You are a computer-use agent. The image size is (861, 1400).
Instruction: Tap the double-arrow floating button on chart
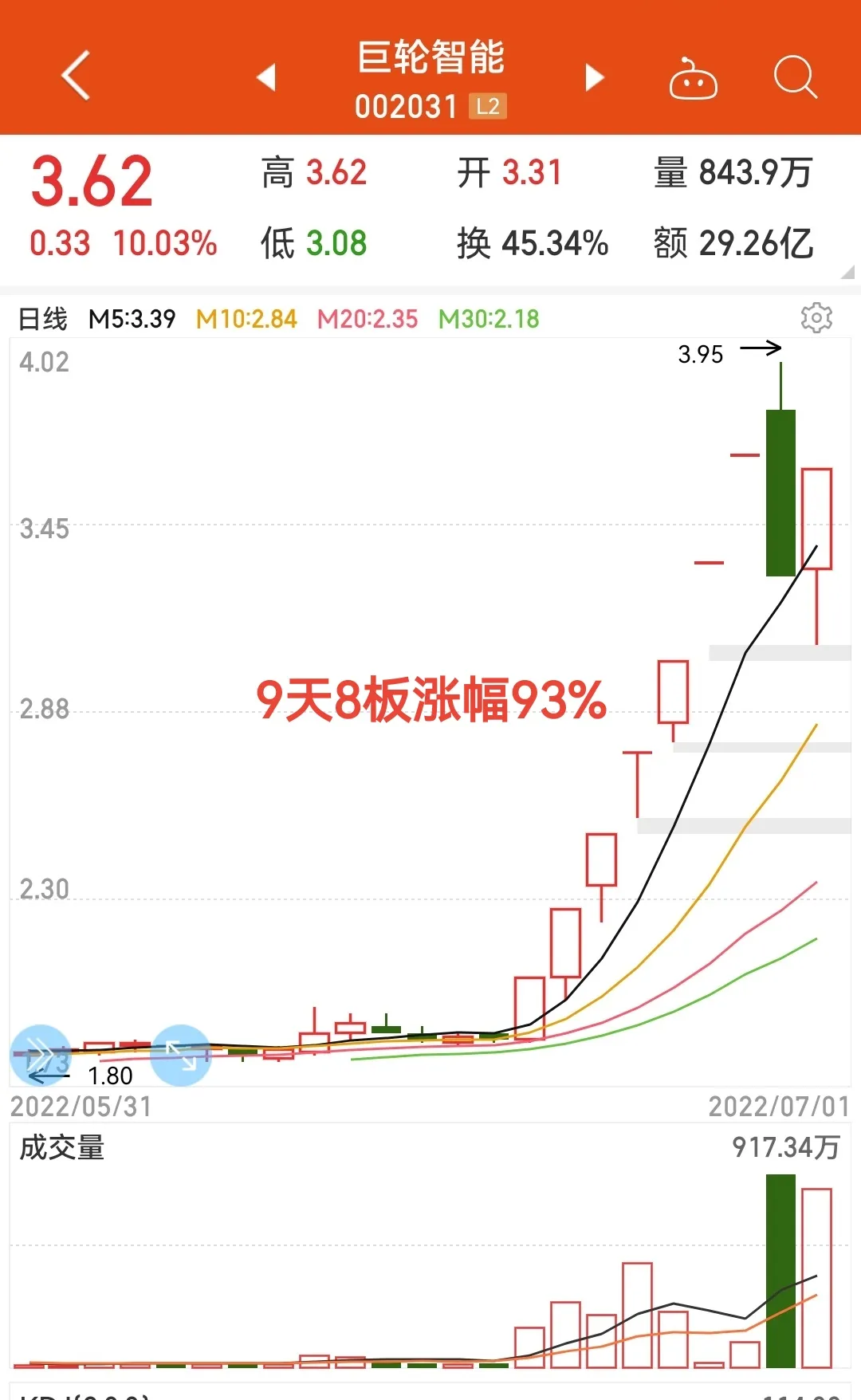coord(41,1055)
